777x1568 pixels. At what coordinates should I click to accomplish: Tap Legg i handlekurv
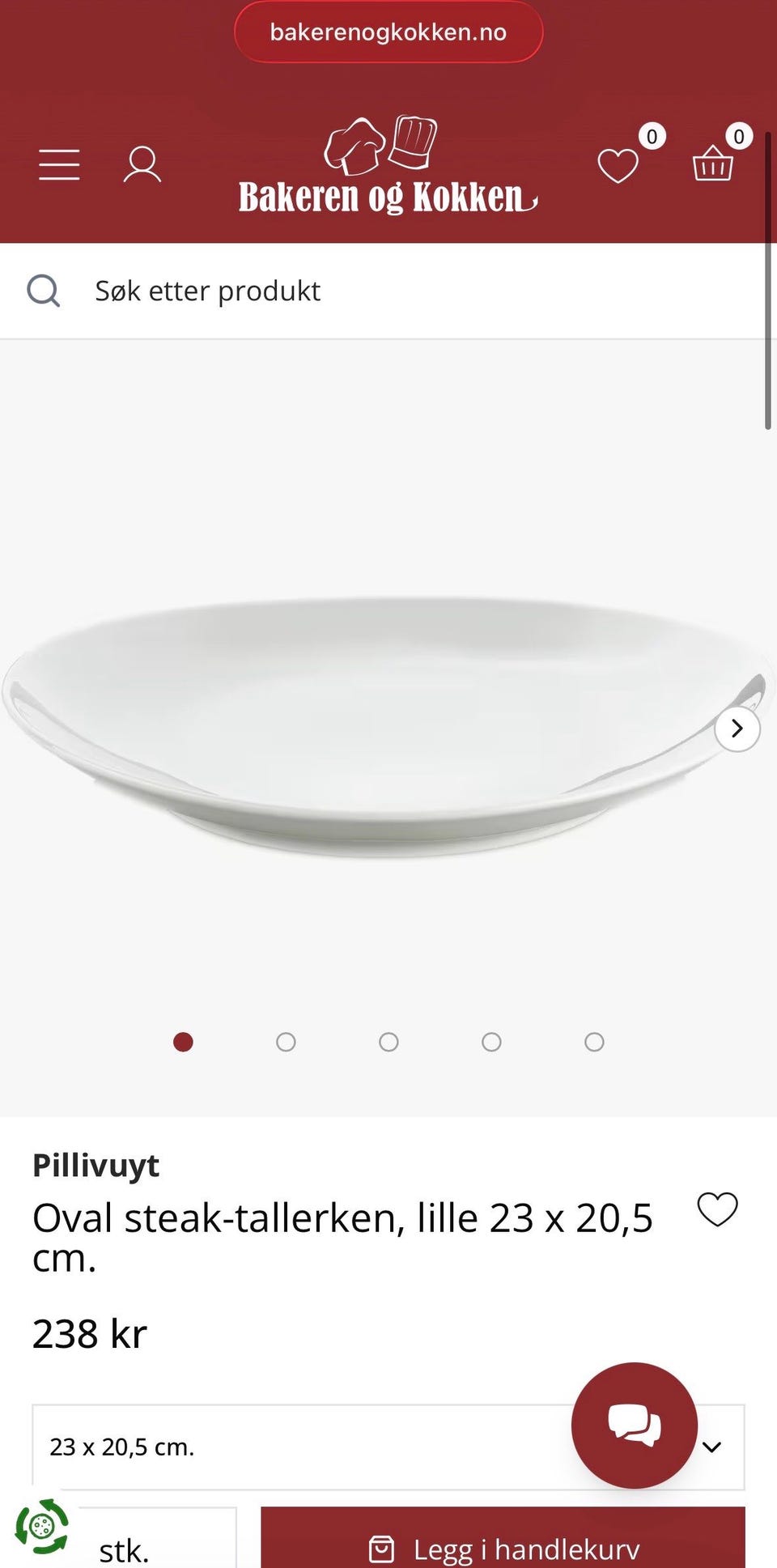coord(503,1548)
